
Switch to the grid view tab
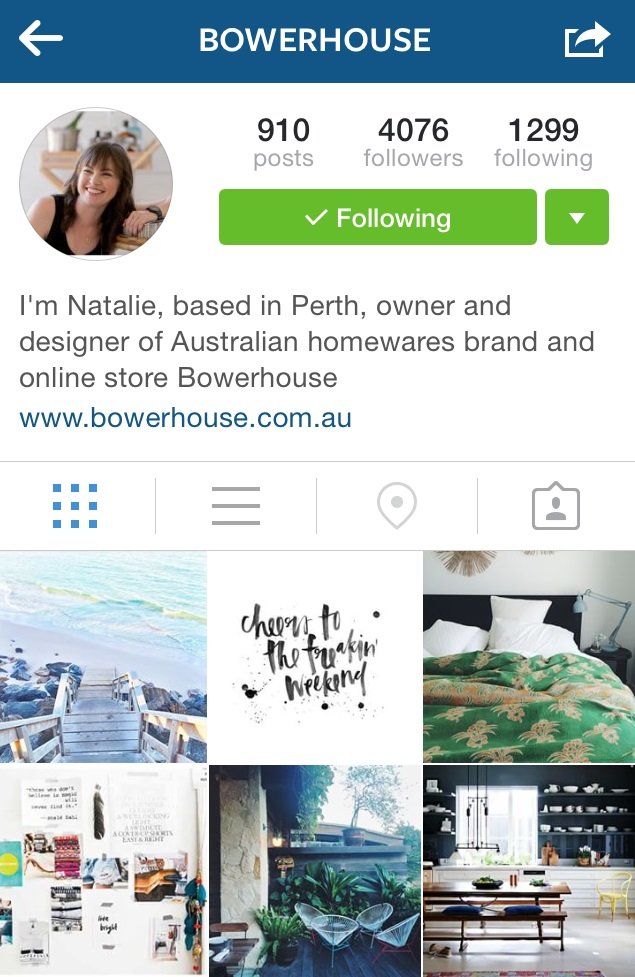75,506
